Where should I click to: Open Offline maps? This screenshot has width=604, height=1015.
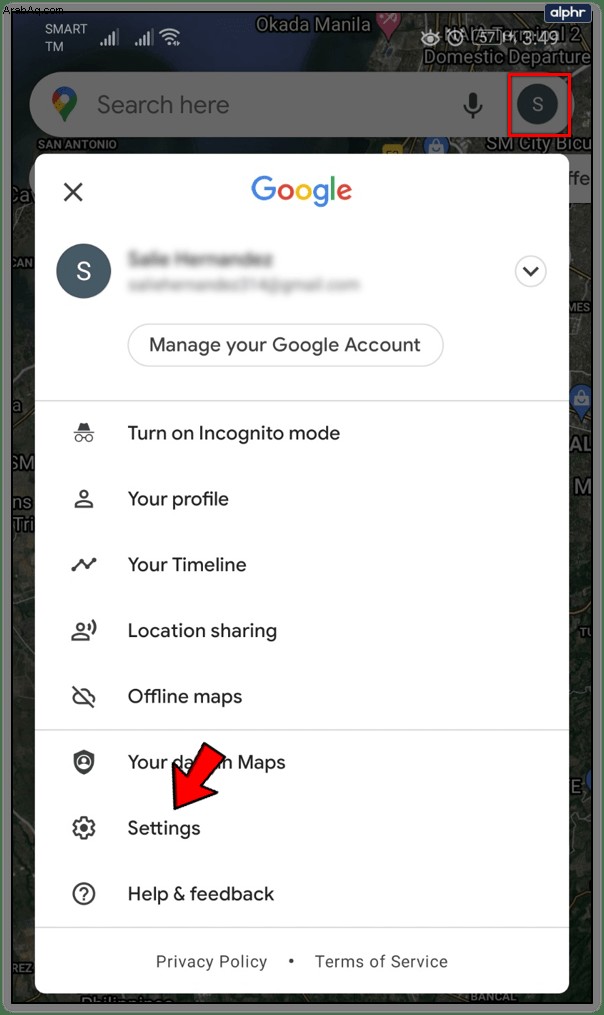[x=185, y=697]
